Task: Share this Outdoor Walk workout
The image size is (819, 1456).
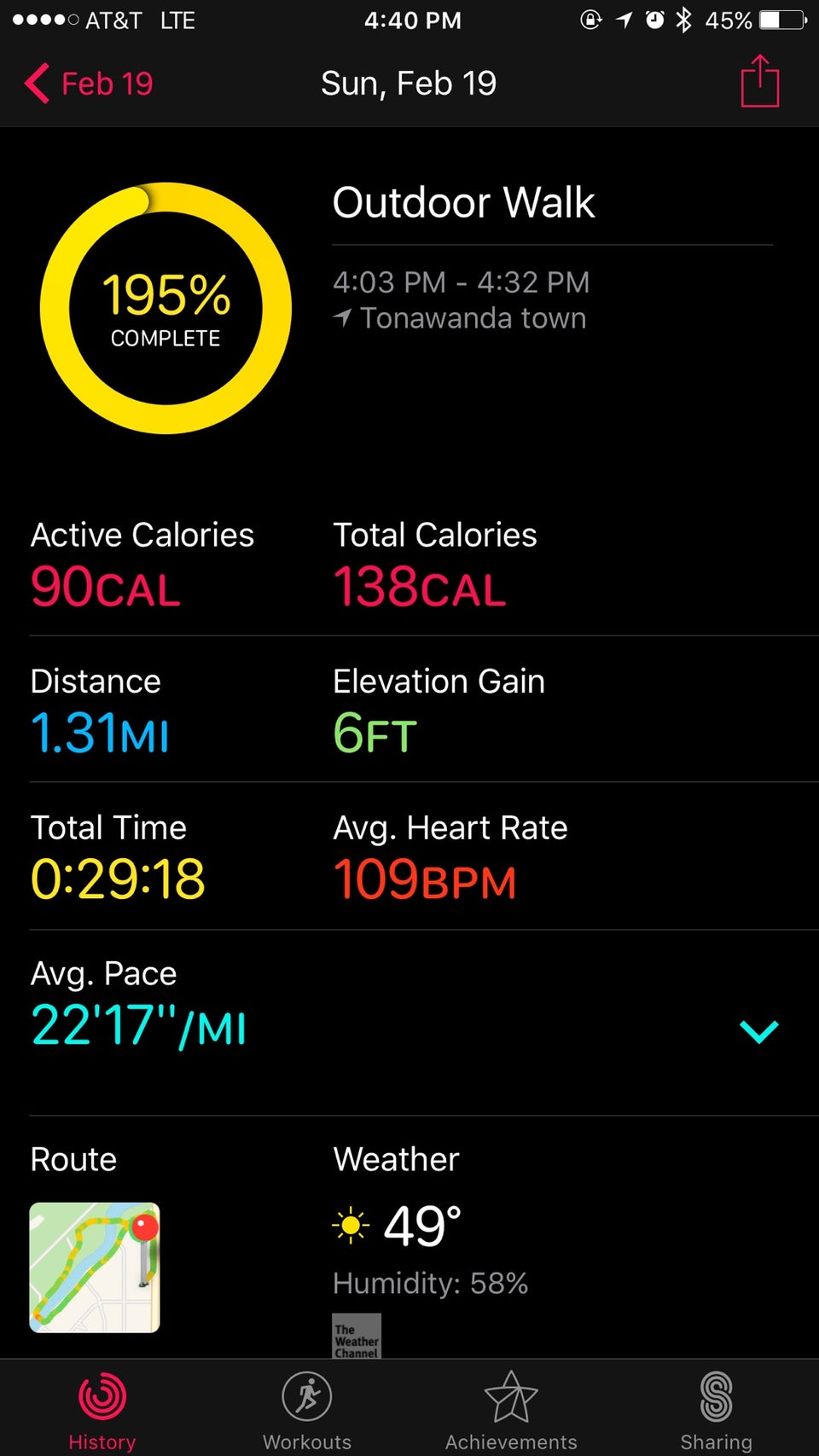Action: pyautogui.click(x=759, y=83)
